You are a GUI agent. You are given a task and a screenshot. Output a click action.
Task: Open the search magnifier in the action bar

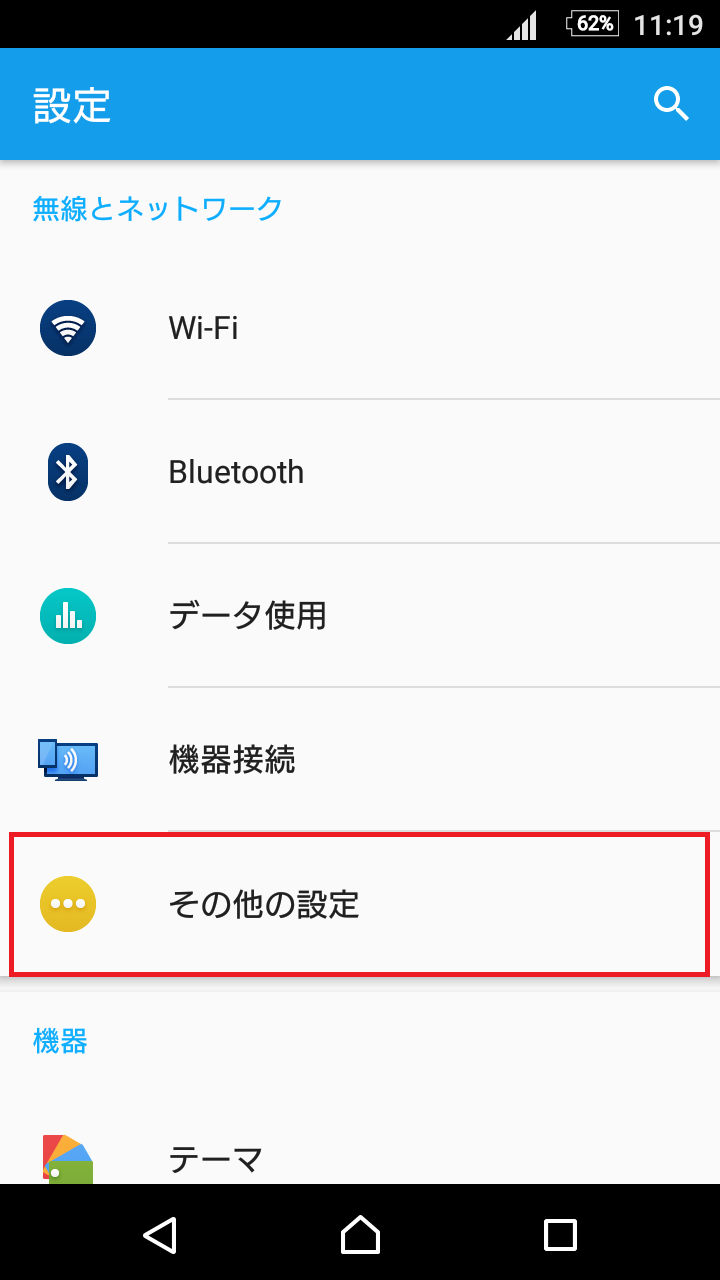[x=670, y=103]
